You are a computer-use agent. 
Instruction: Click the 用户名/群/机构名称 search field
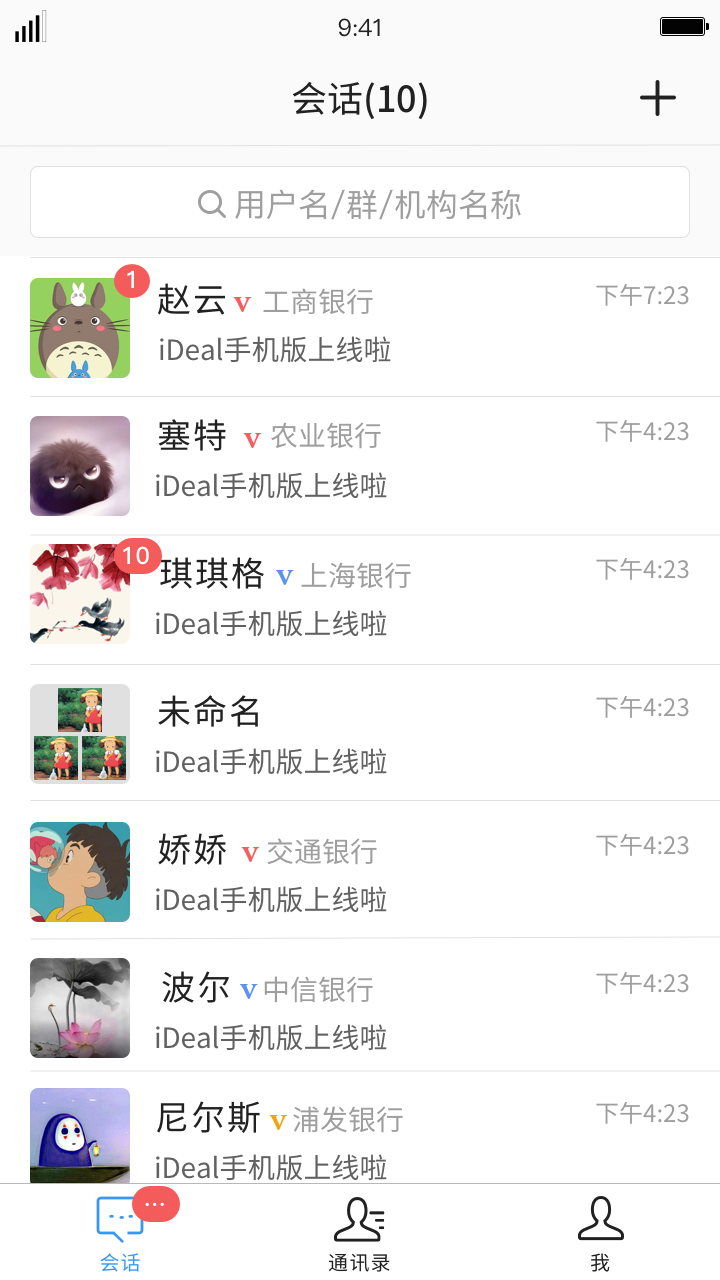coord(360,203)
